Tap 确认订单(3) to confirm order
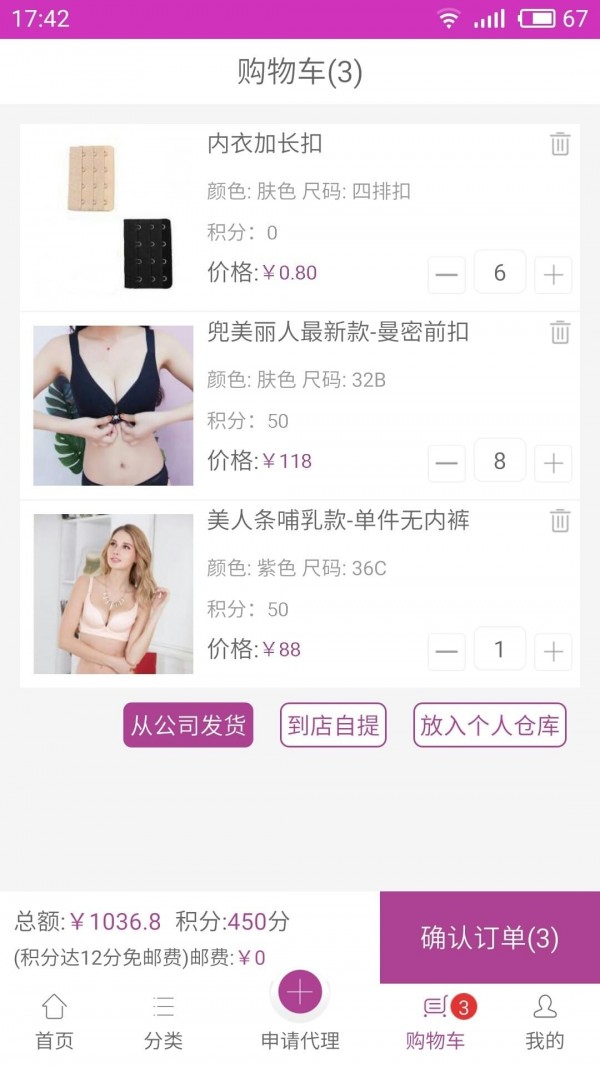 point(490,938)
